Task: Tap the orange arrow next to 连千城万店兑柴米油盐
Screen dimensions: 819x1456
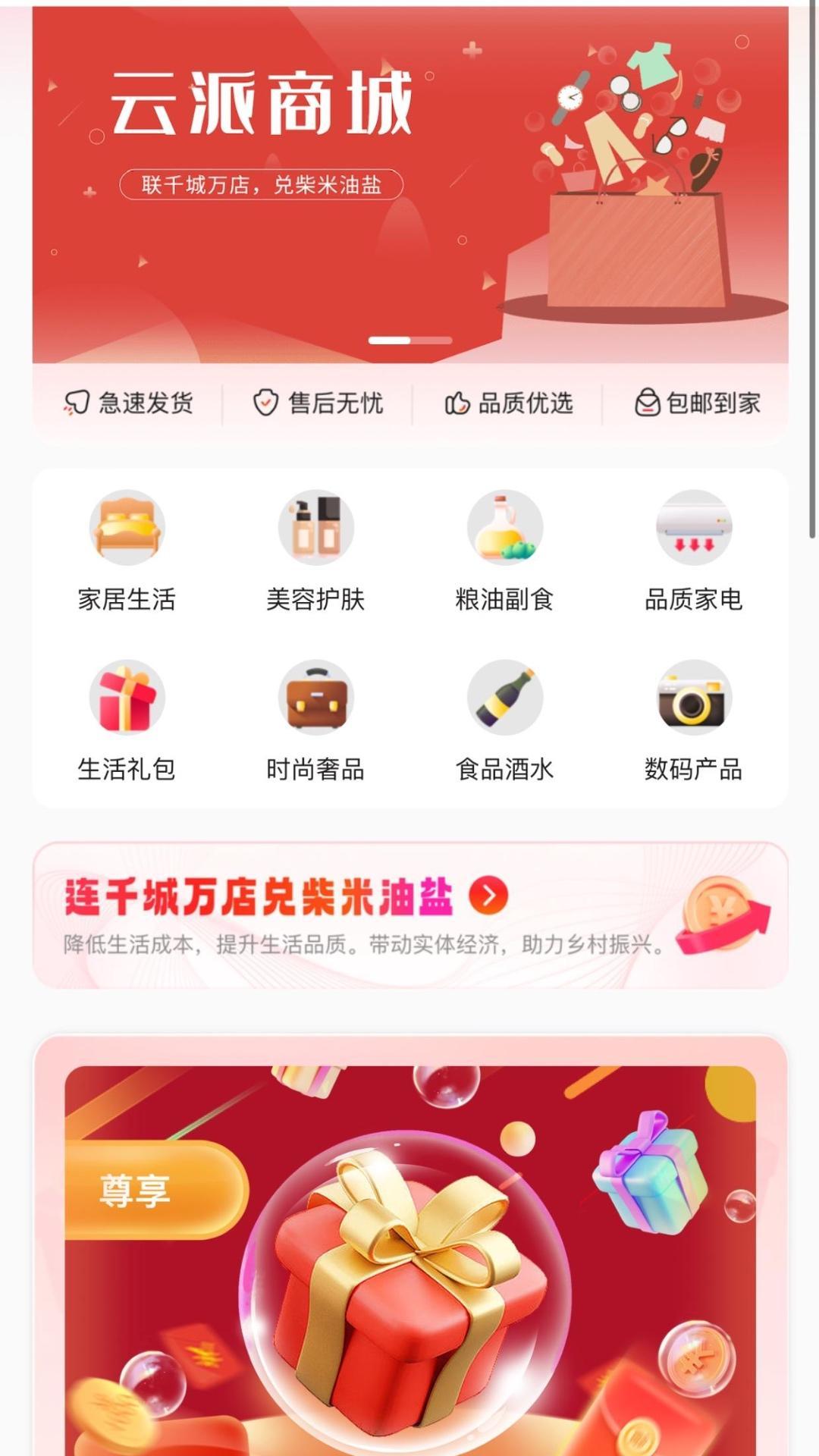Action: [x=489, y=896]
